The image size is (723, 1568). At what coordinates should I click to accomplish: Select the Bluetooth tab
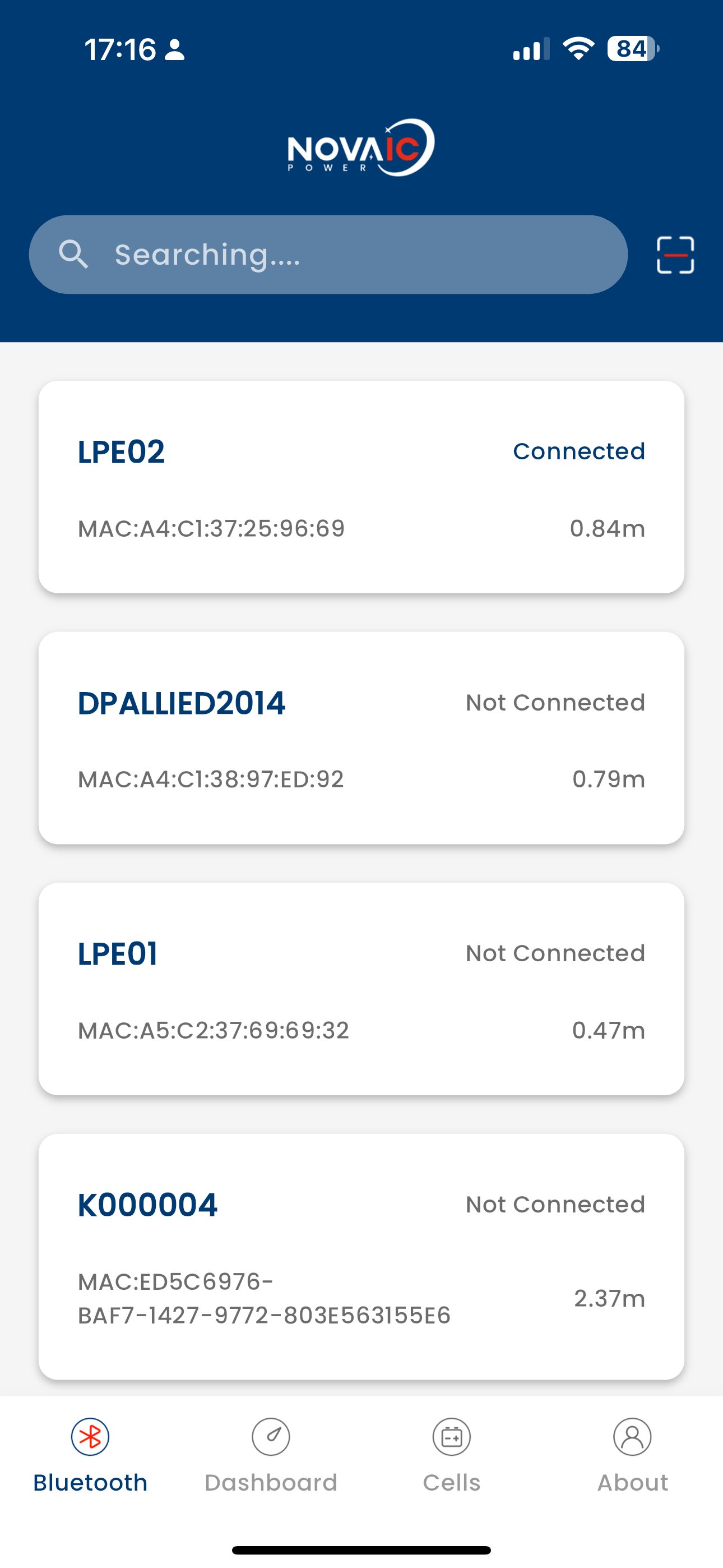(x=90, y=1455)
